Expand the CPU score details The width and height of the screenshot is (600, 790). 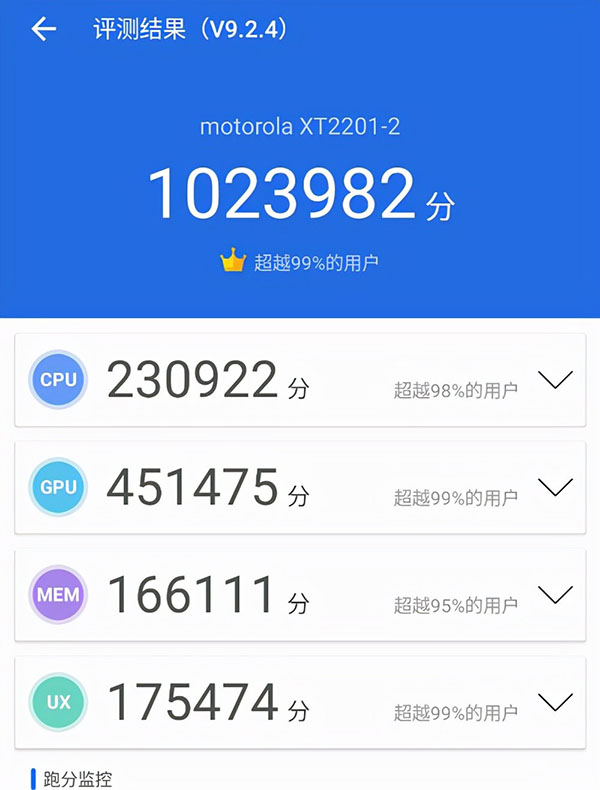tap(554, 380)
